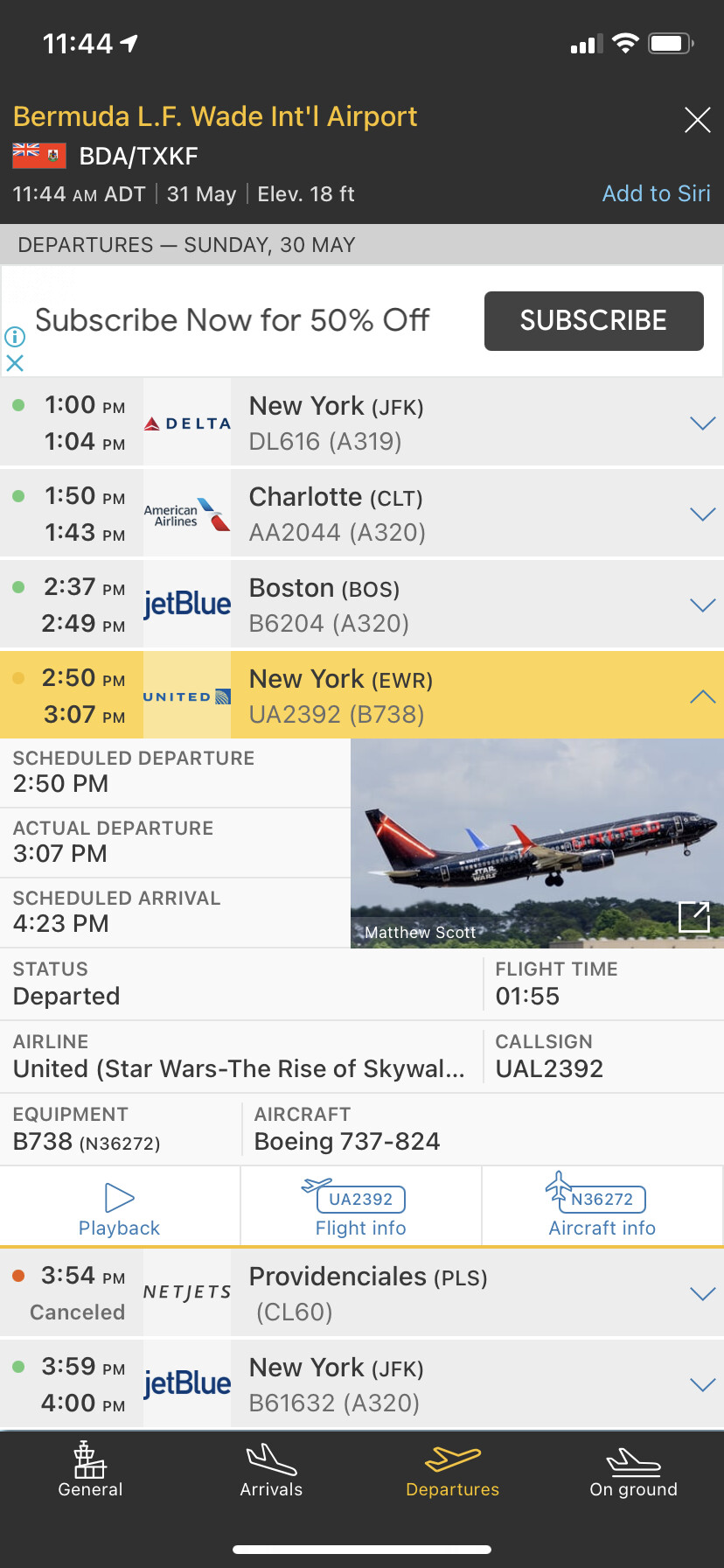
Task: Open Aircraft info for N36272
Action: [x=602, y=1209]
